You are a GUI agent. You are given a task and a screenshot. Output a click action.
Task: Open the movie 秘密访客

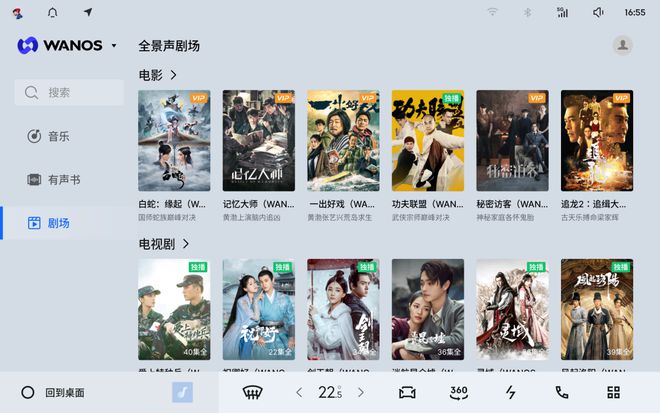tap(512, 141)
